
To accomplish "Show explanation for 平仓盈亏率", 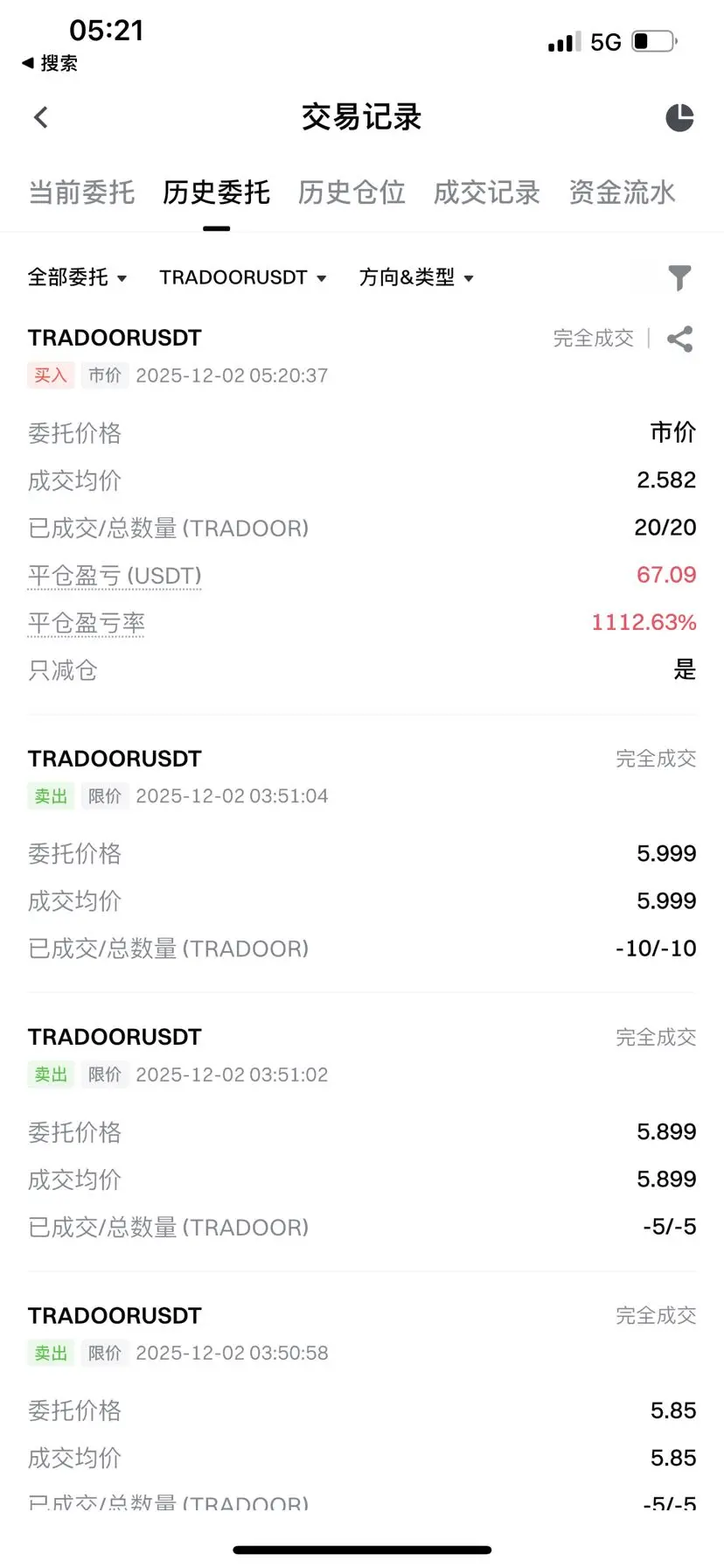I will tap(87, 623).
